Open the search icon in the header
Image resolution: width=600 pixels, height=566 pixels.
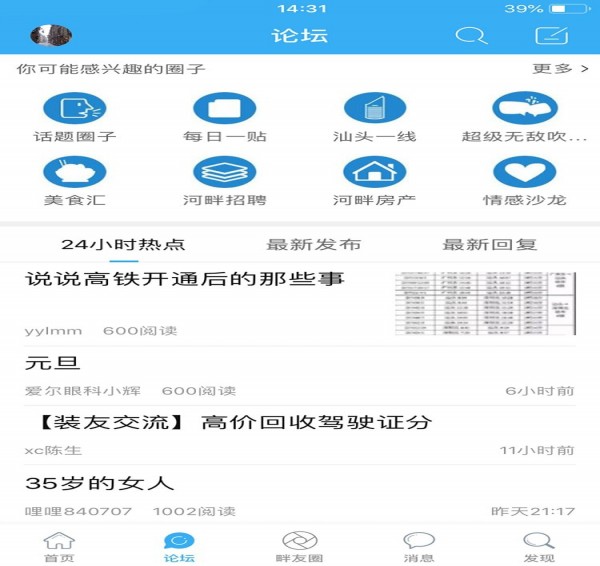click(470, 36)
